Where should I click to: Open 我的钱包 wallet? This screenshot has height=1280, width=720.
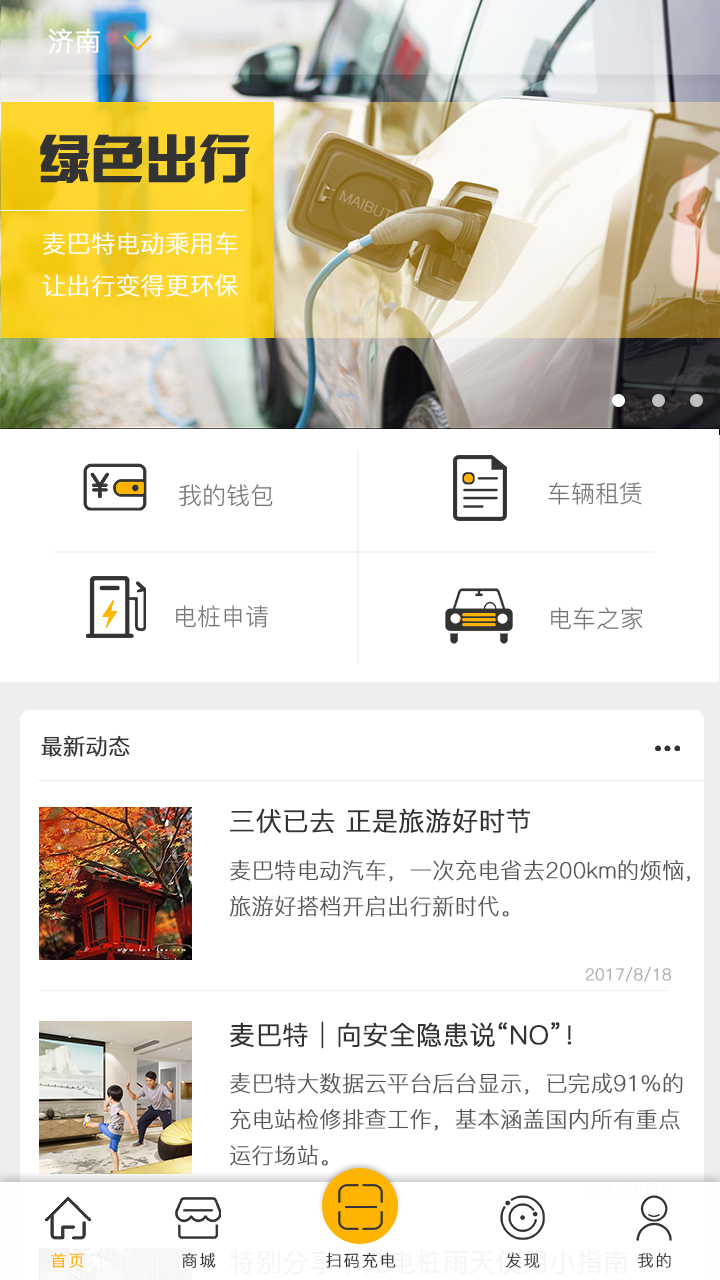180,491
